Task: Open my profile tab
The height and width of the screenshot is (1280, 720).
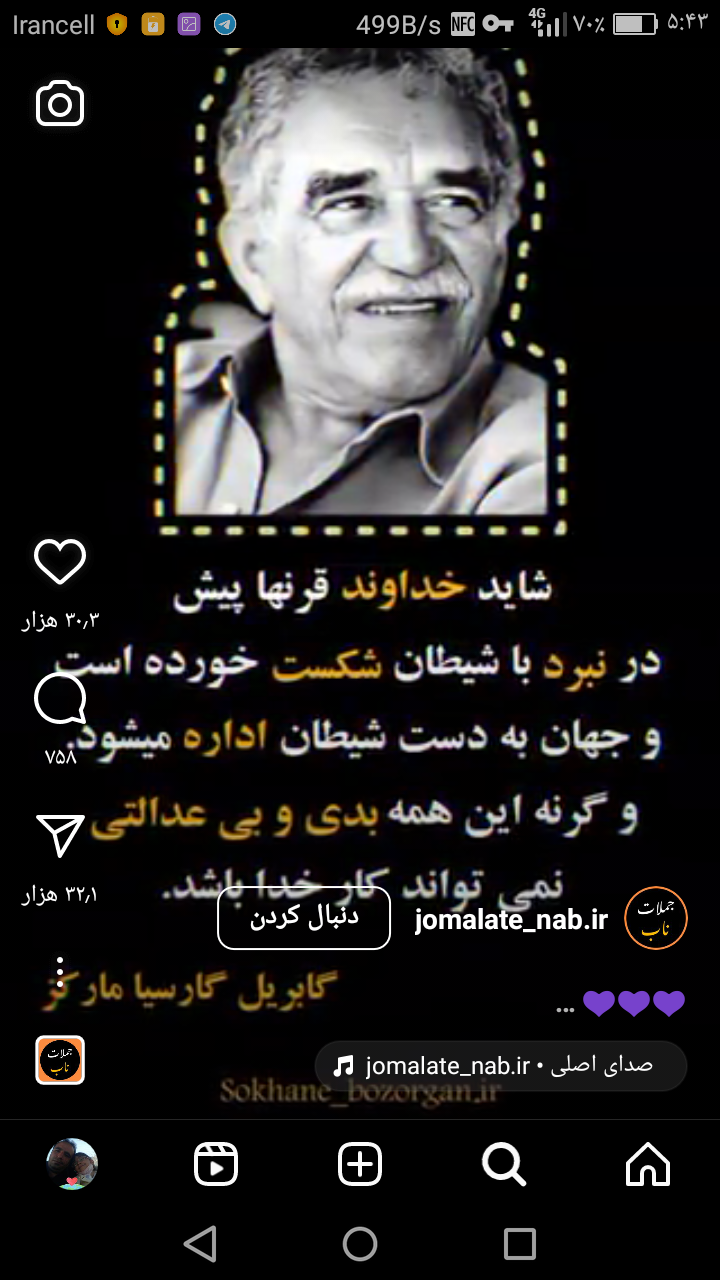Action: (x=72, y=1164)
